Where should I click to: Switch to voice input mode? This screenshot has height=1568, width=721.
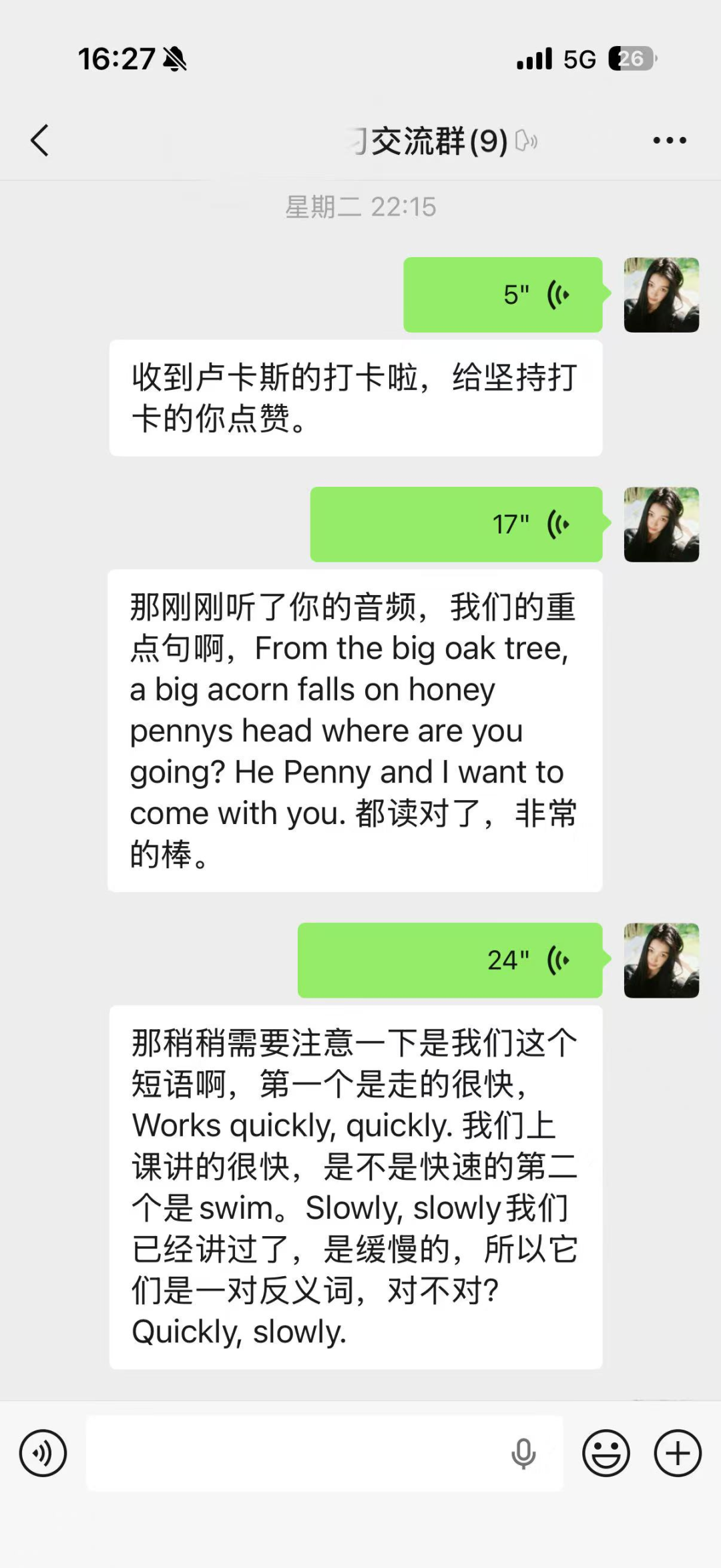(x=43, y=1453)
